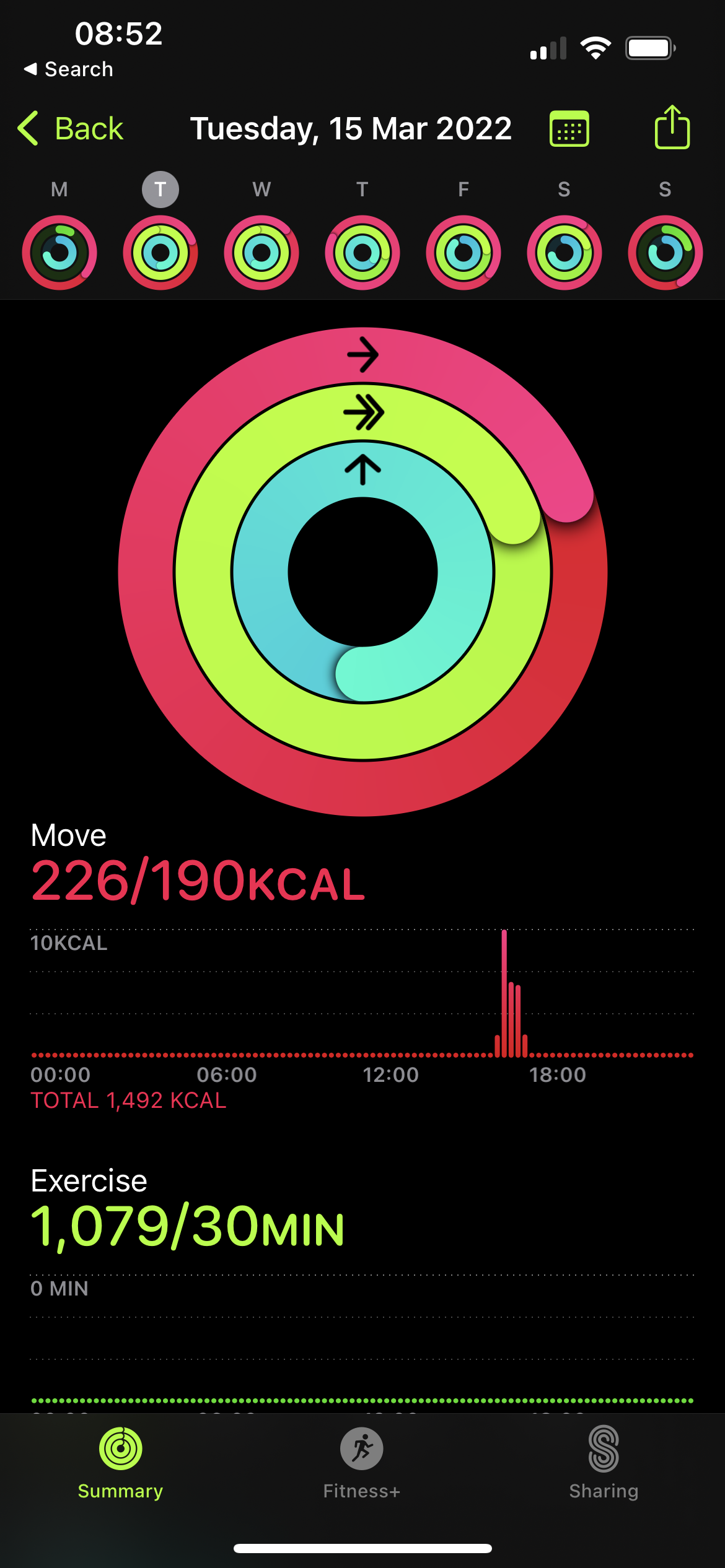
Task: Go back to the previous screen
Action: [71, 129]
